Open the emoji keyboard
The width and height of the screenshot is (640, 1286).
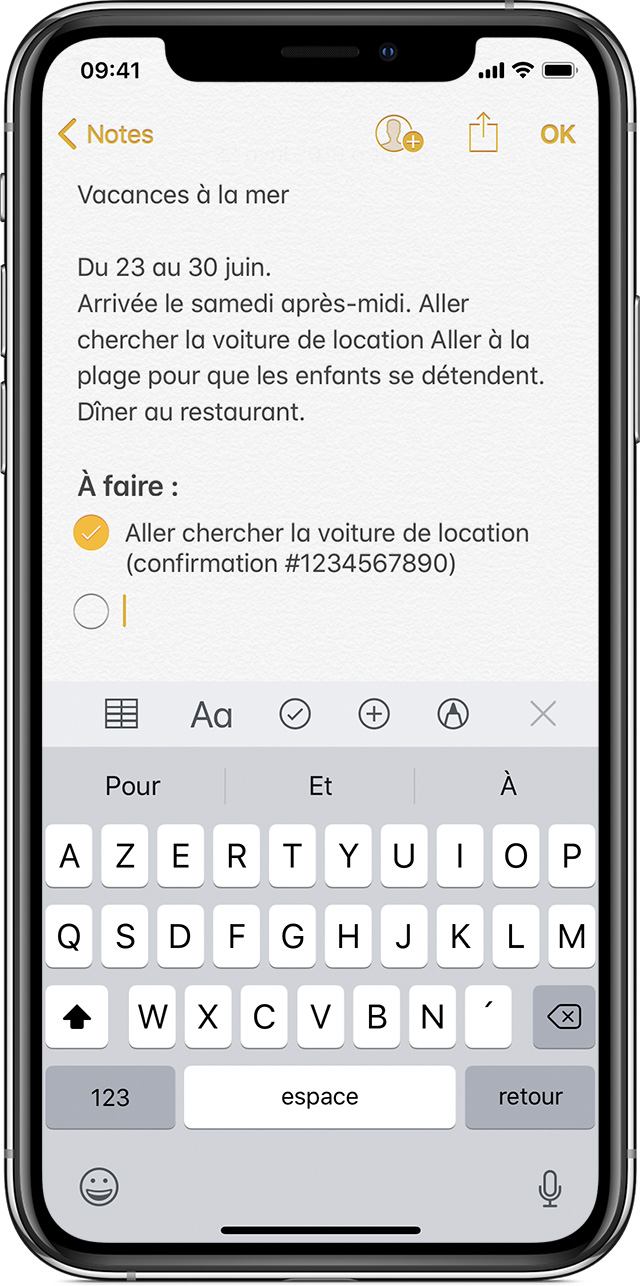coord(99,1187)
